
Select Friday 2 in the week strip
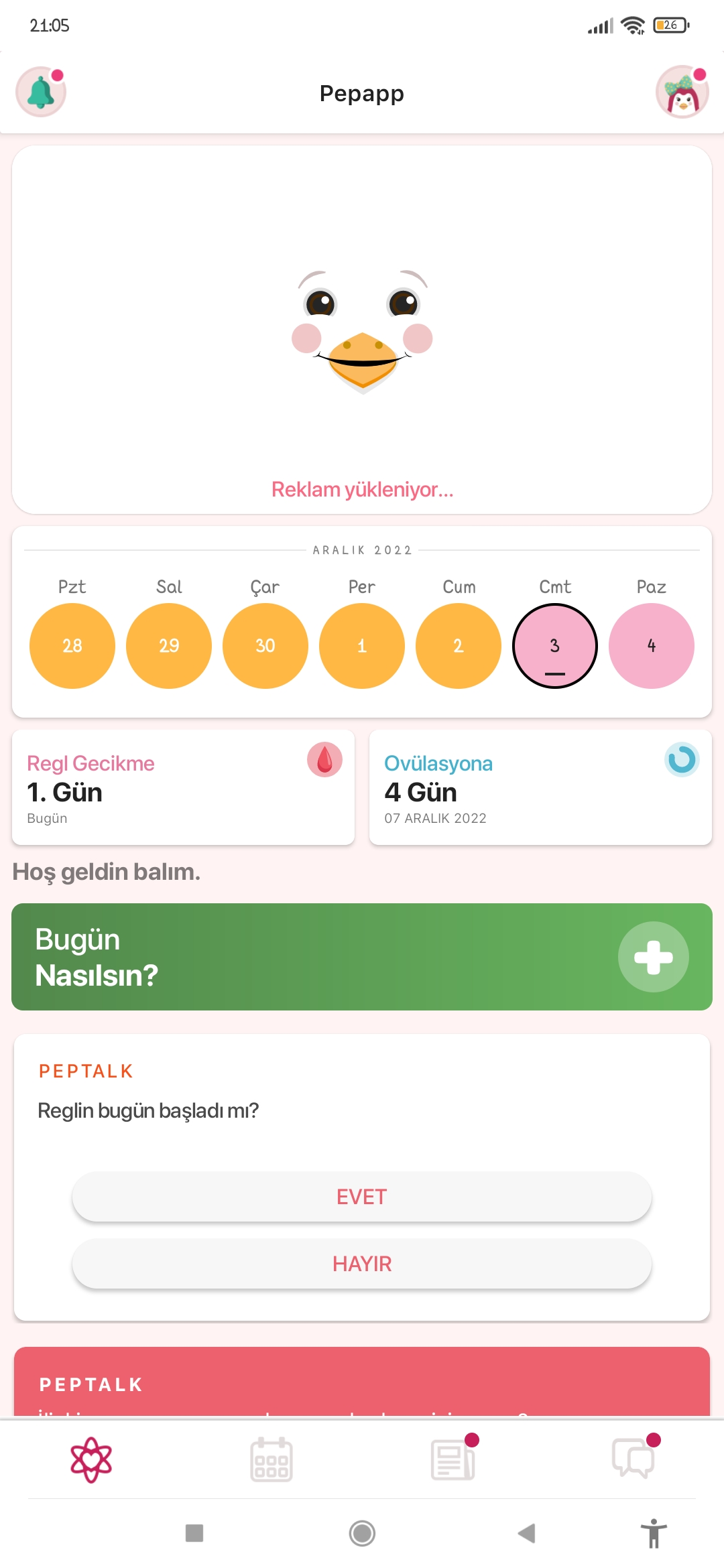click(x=459, y=645)
